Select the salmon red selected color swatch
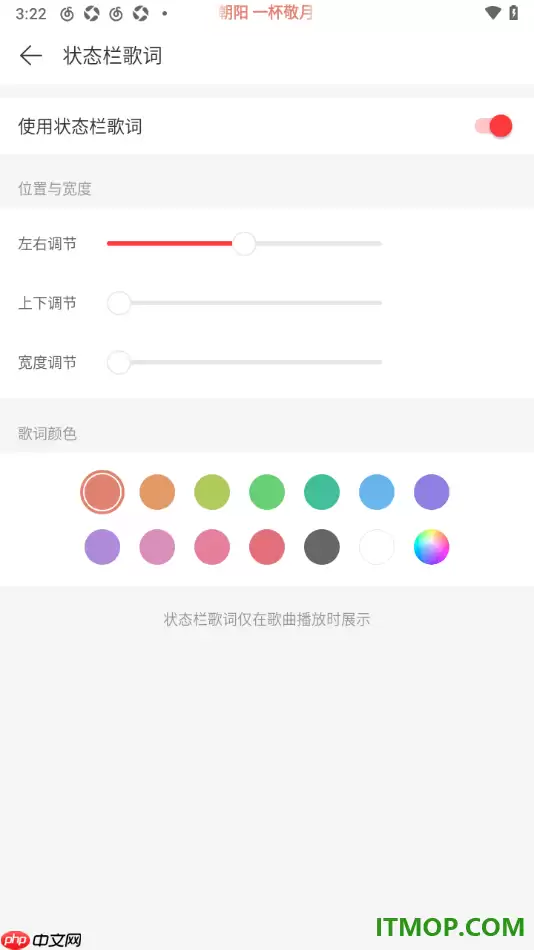 tap(102, 492)
